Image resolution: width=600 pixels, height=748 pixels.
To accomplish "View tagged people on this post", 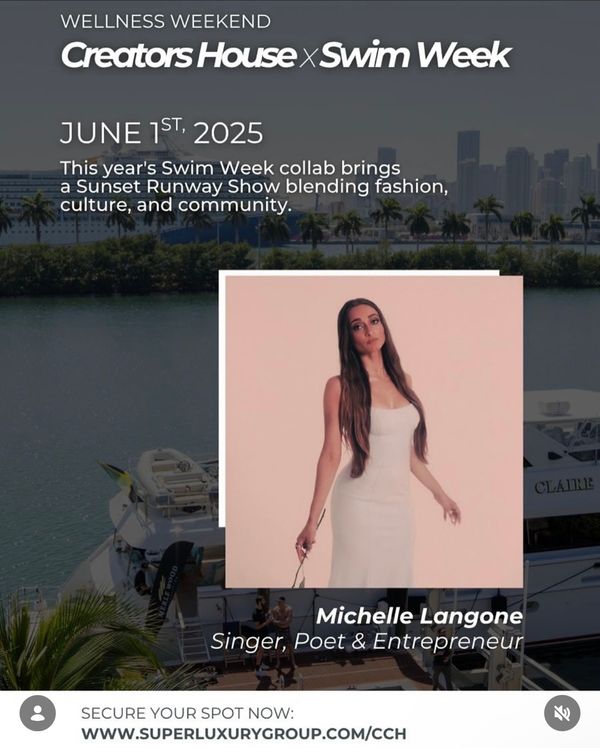I will pyautogui.click(x=38, y=713).
